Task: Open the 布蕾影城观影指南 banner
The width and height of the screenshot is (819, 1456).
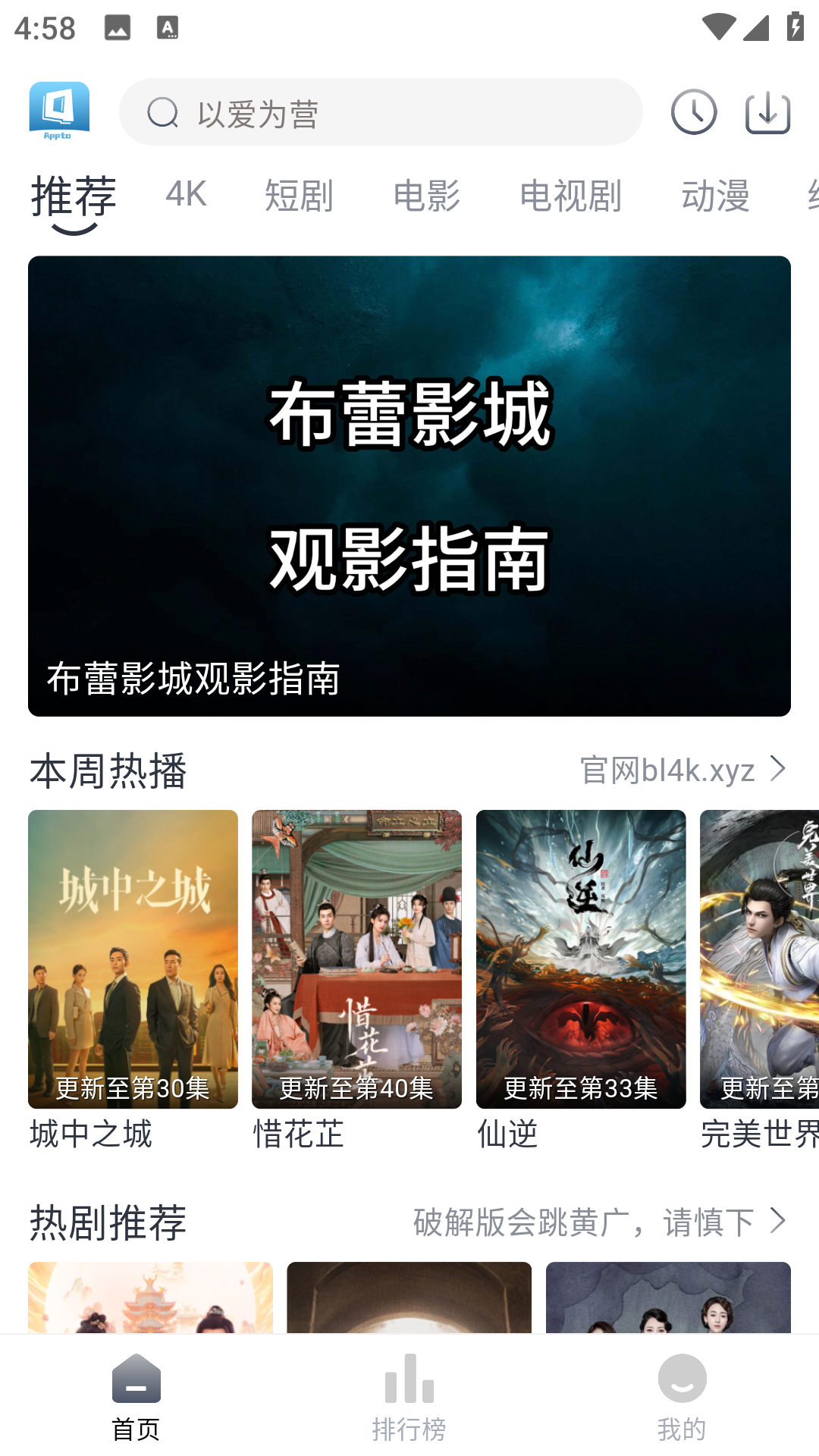Action: [x=409, y=485]
